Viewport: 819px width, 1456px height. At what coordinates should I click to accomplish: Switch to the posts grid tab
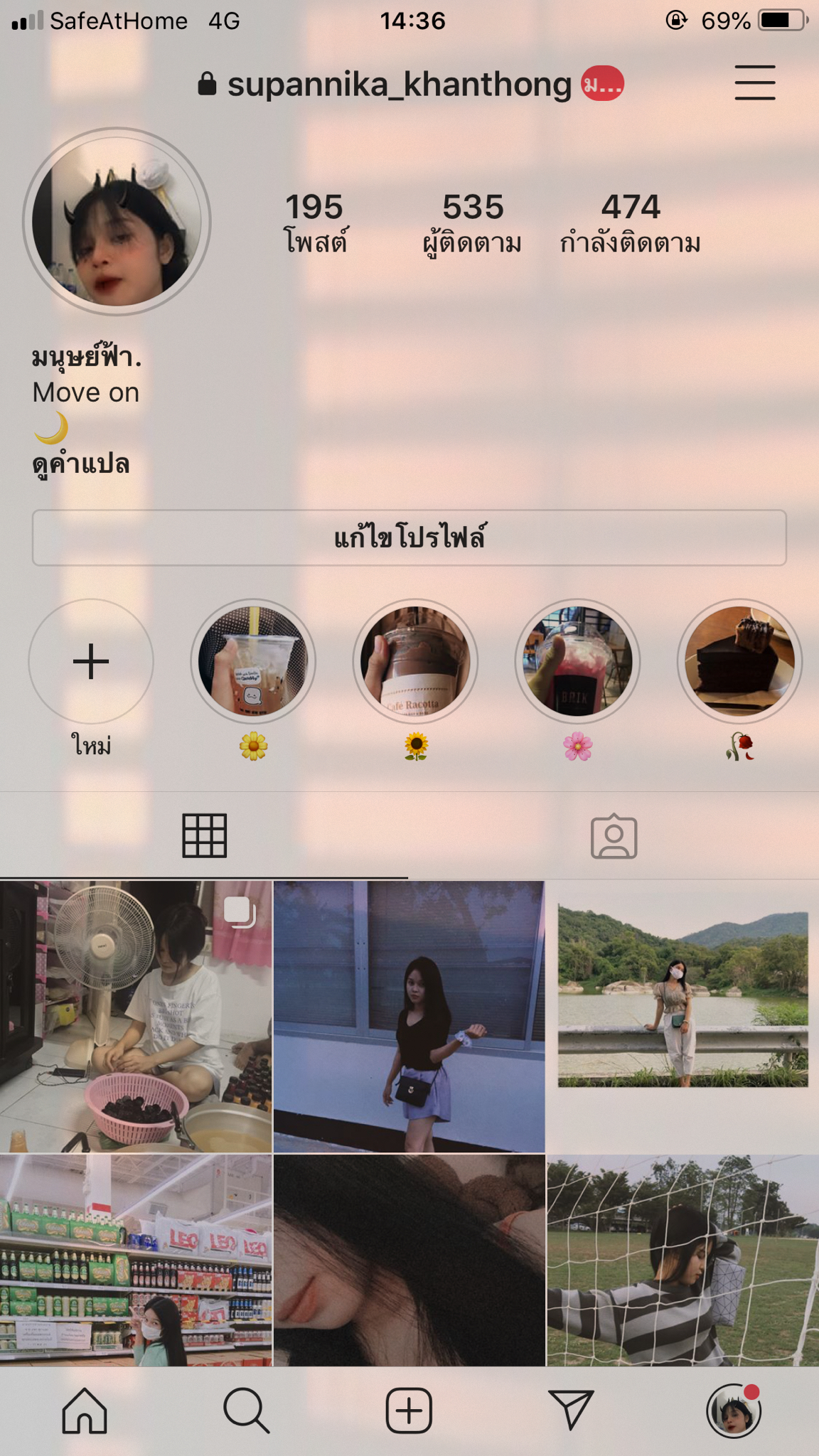click(205, 835)
